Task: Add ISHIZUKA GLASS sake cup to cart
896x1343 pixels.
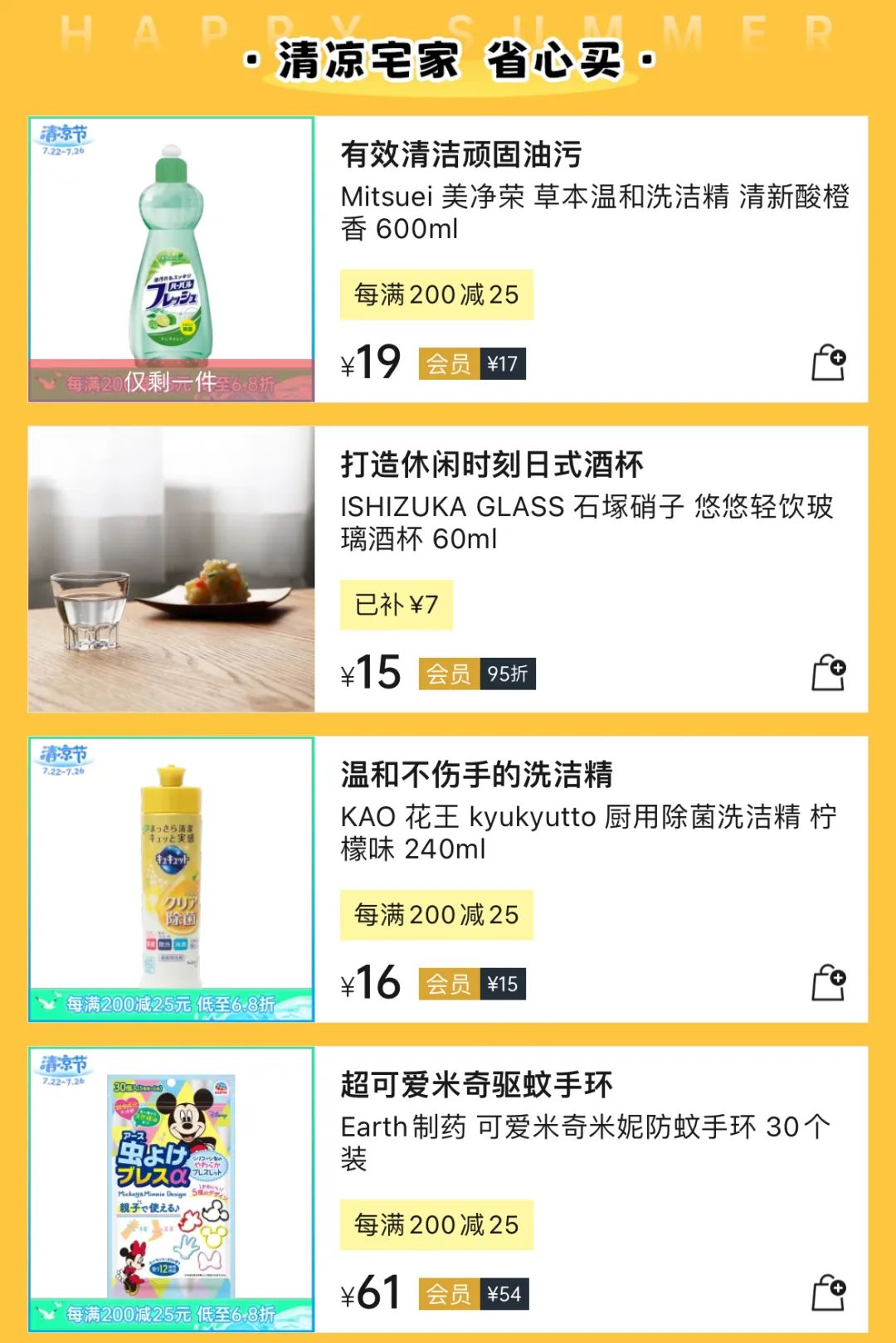Action: pyautogui.click(x=827, y=673)
